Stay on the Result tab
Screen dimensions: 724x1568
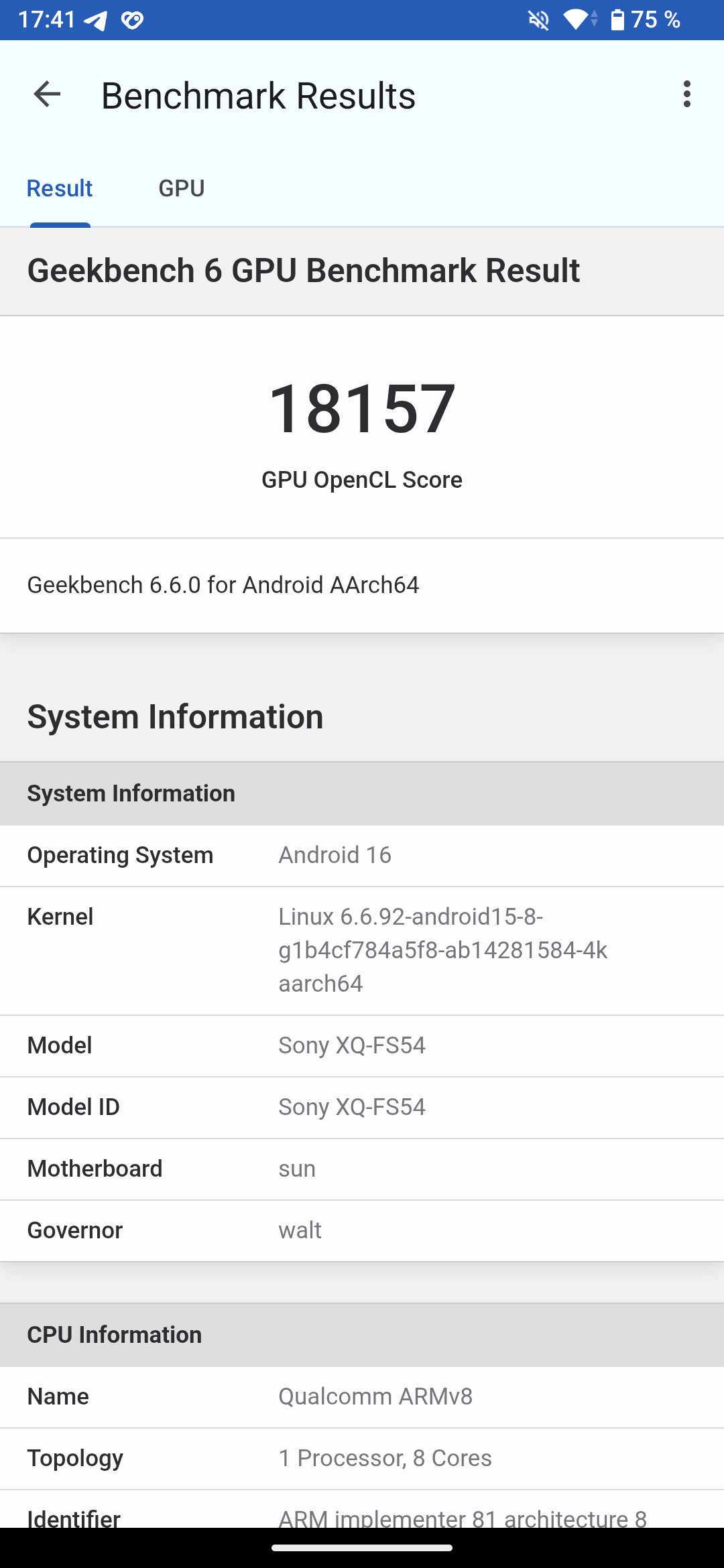click(60, 188)
